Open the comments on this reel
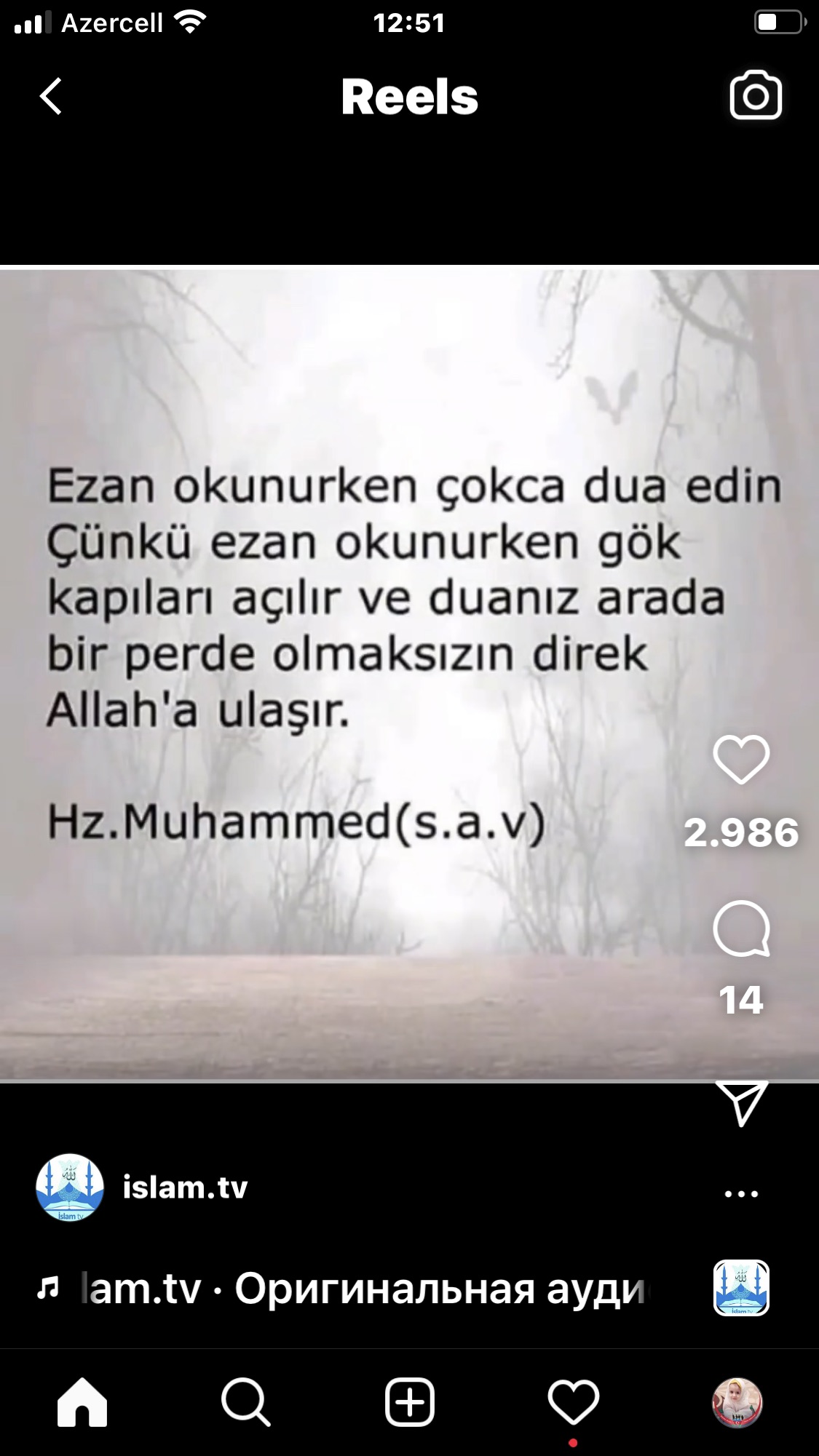Image resolution: width=819 pixels, height=1456 pixels. coord(741,928)
